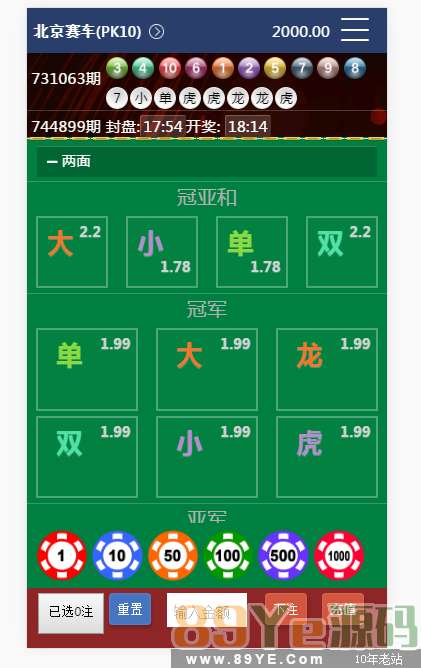Open the hamburger menu
421x668 pixels.
355,30
